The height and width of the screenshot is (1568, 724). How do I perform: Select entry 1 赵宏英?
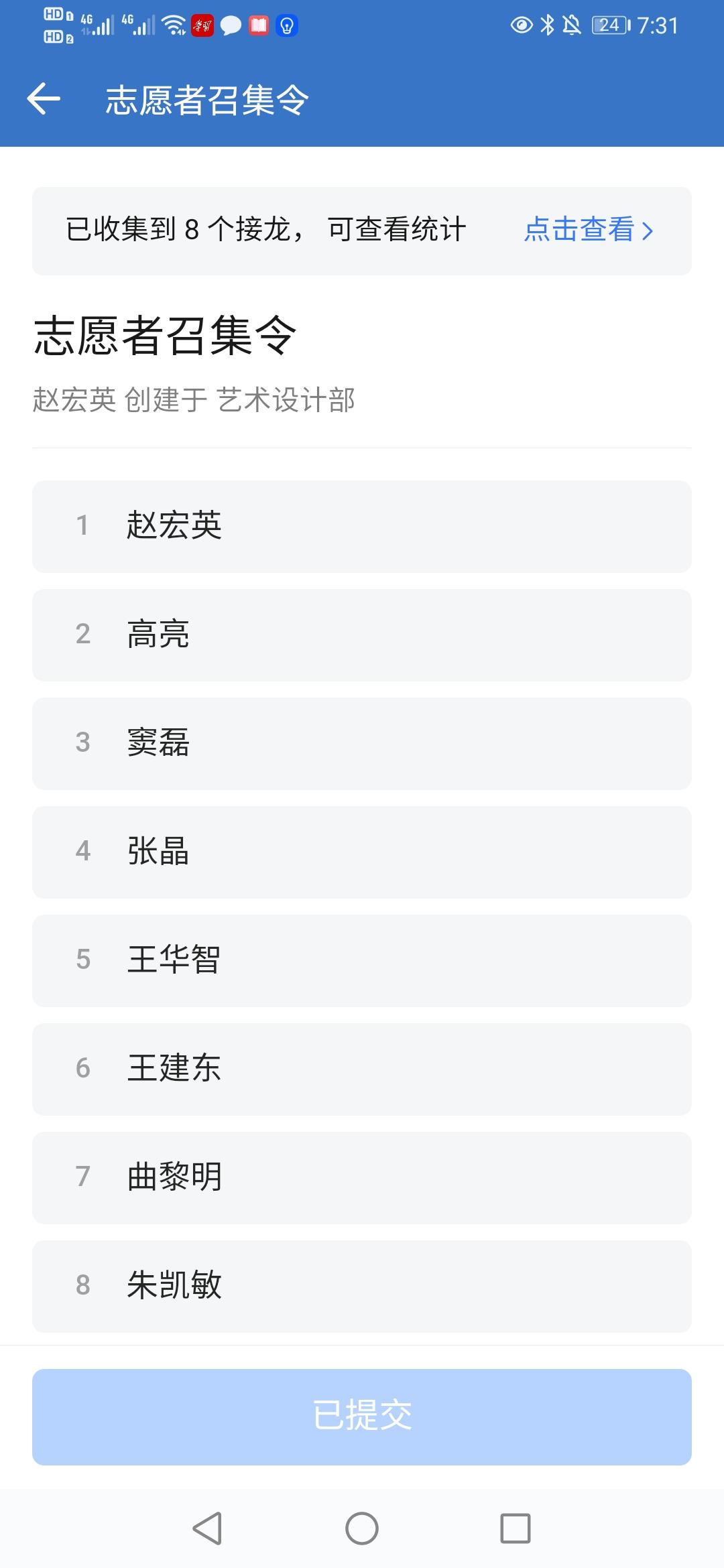coord(362,526)
